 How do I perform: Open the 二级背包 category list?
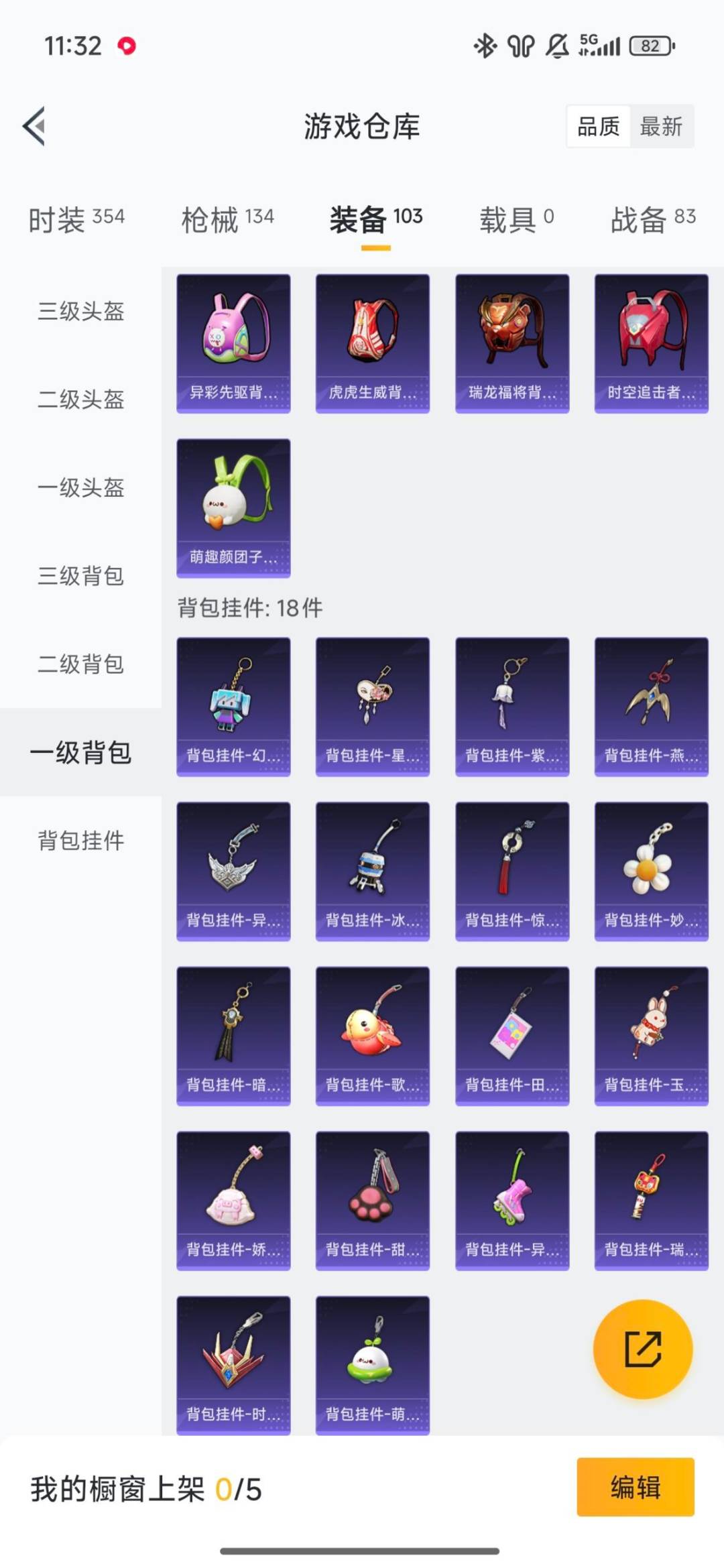(82, 664)
